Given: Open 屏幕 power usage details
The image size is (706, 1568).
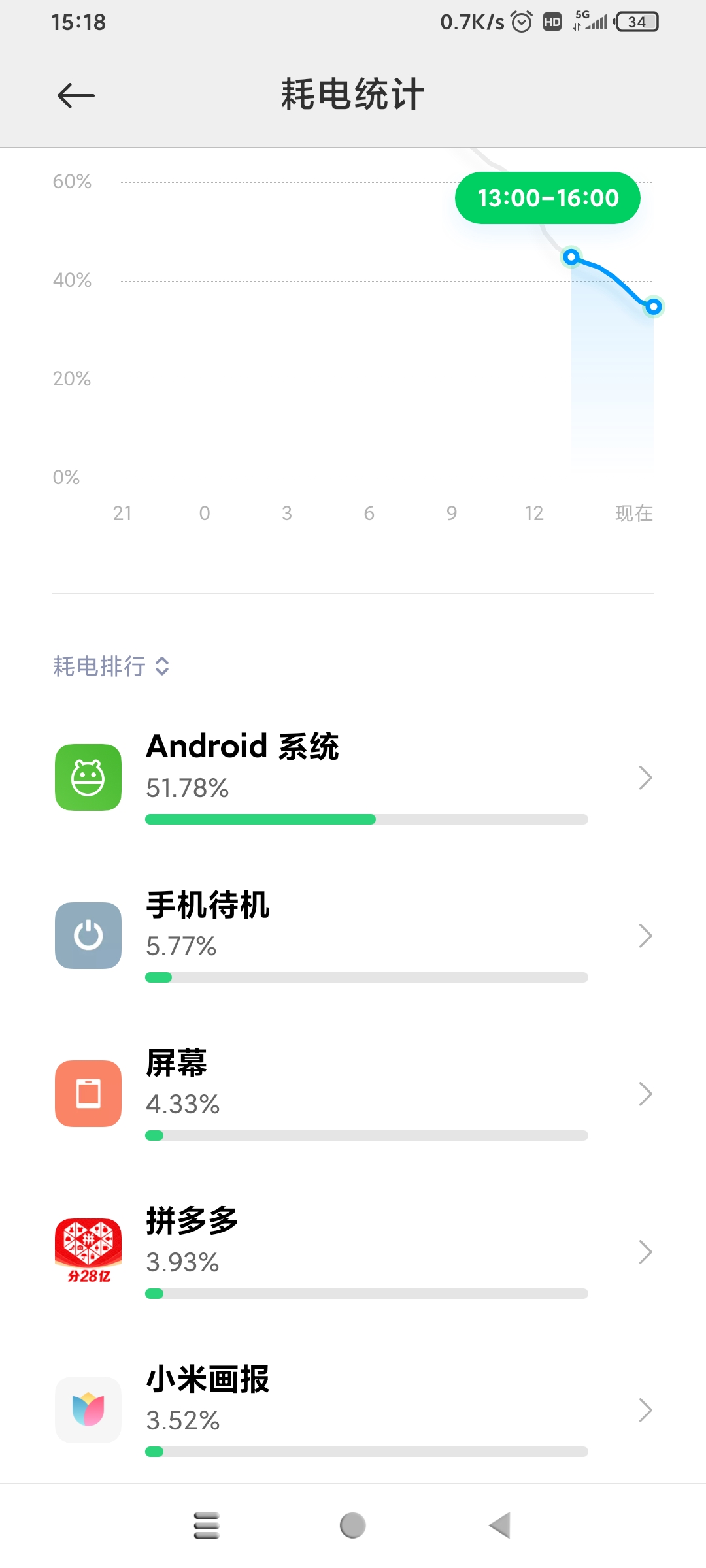Looking at the screenshot, I should coord(353,1094).
